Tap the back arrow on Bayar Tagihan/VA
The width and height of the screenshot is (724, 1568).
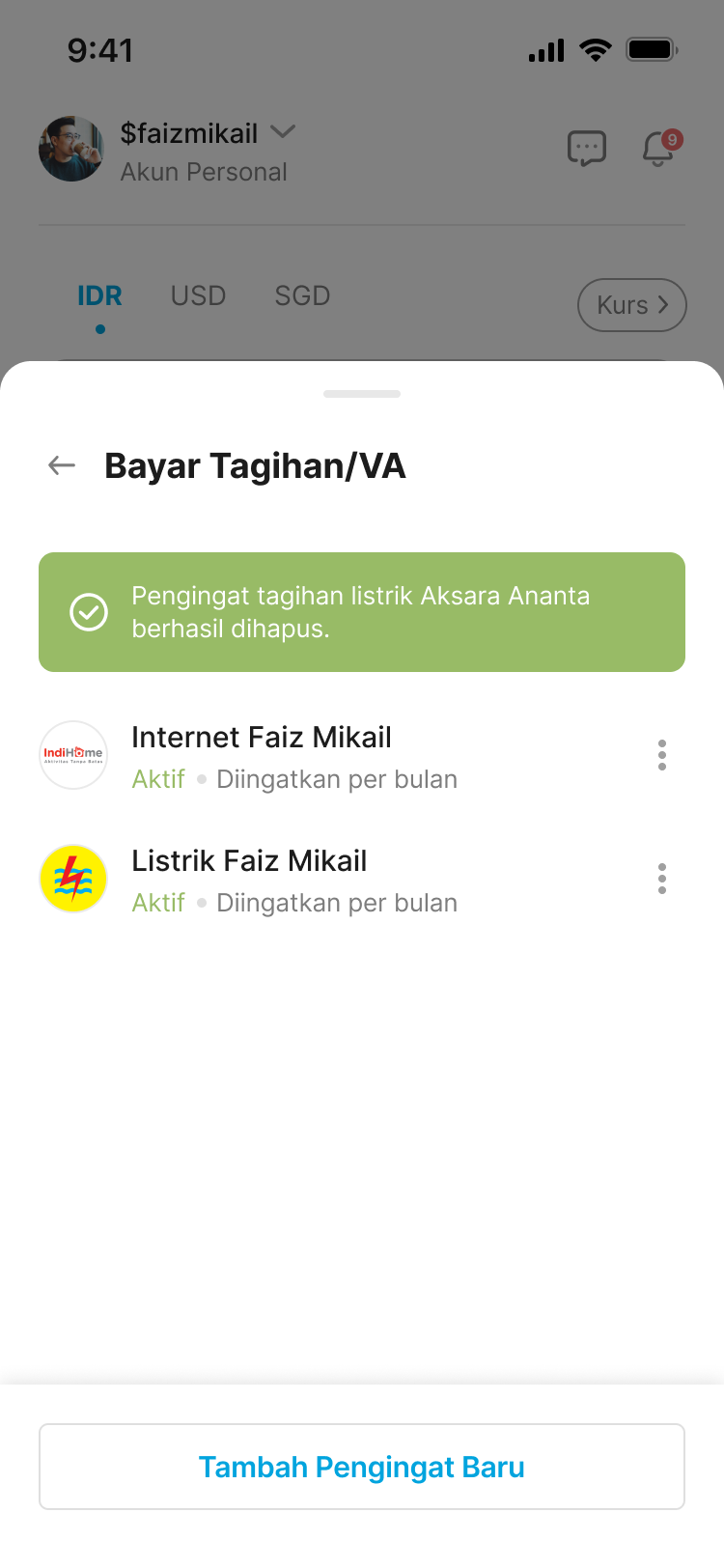61,464
